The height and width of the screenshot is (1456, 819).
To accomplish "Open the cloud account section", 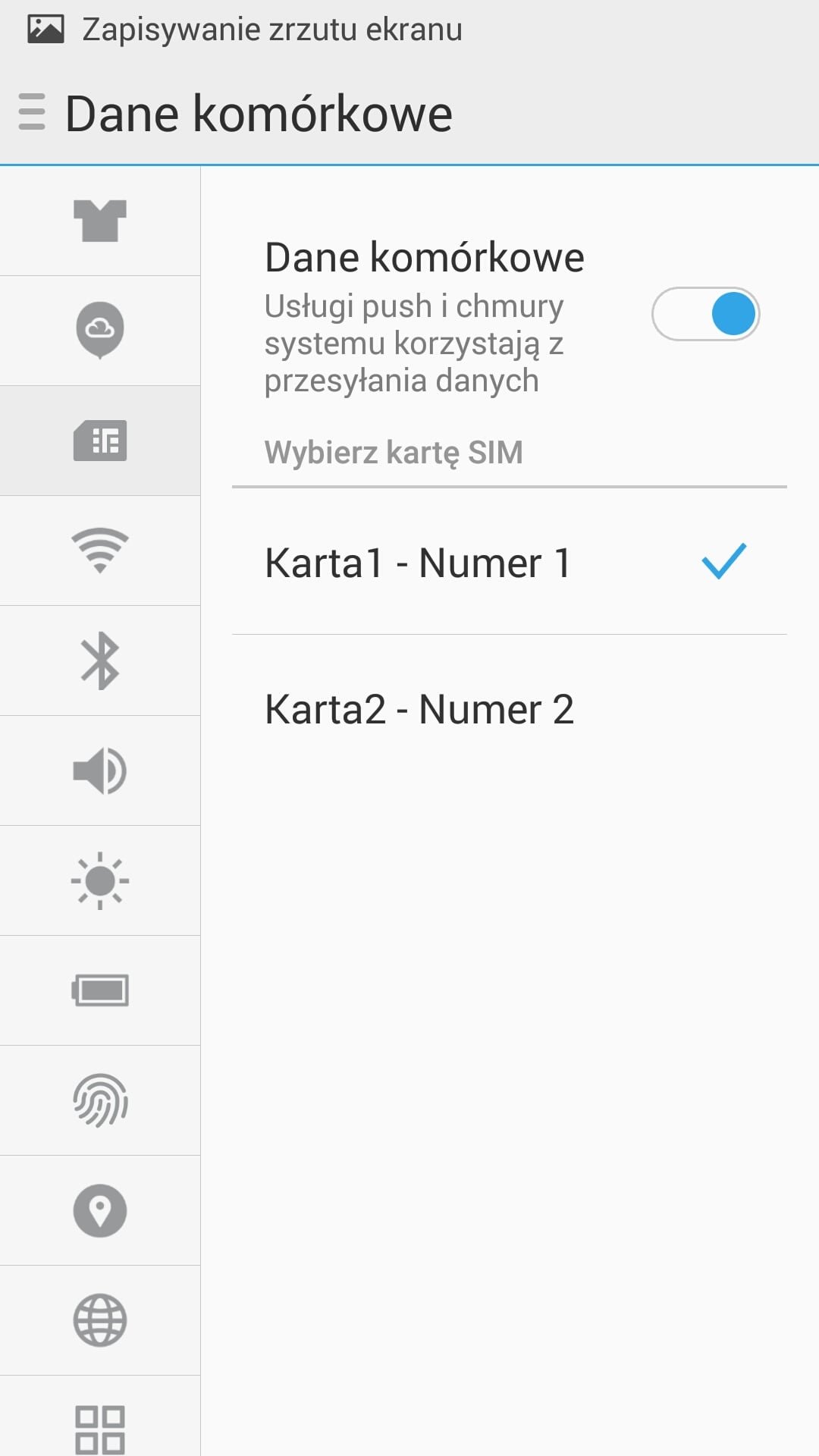I will point(100,331).
